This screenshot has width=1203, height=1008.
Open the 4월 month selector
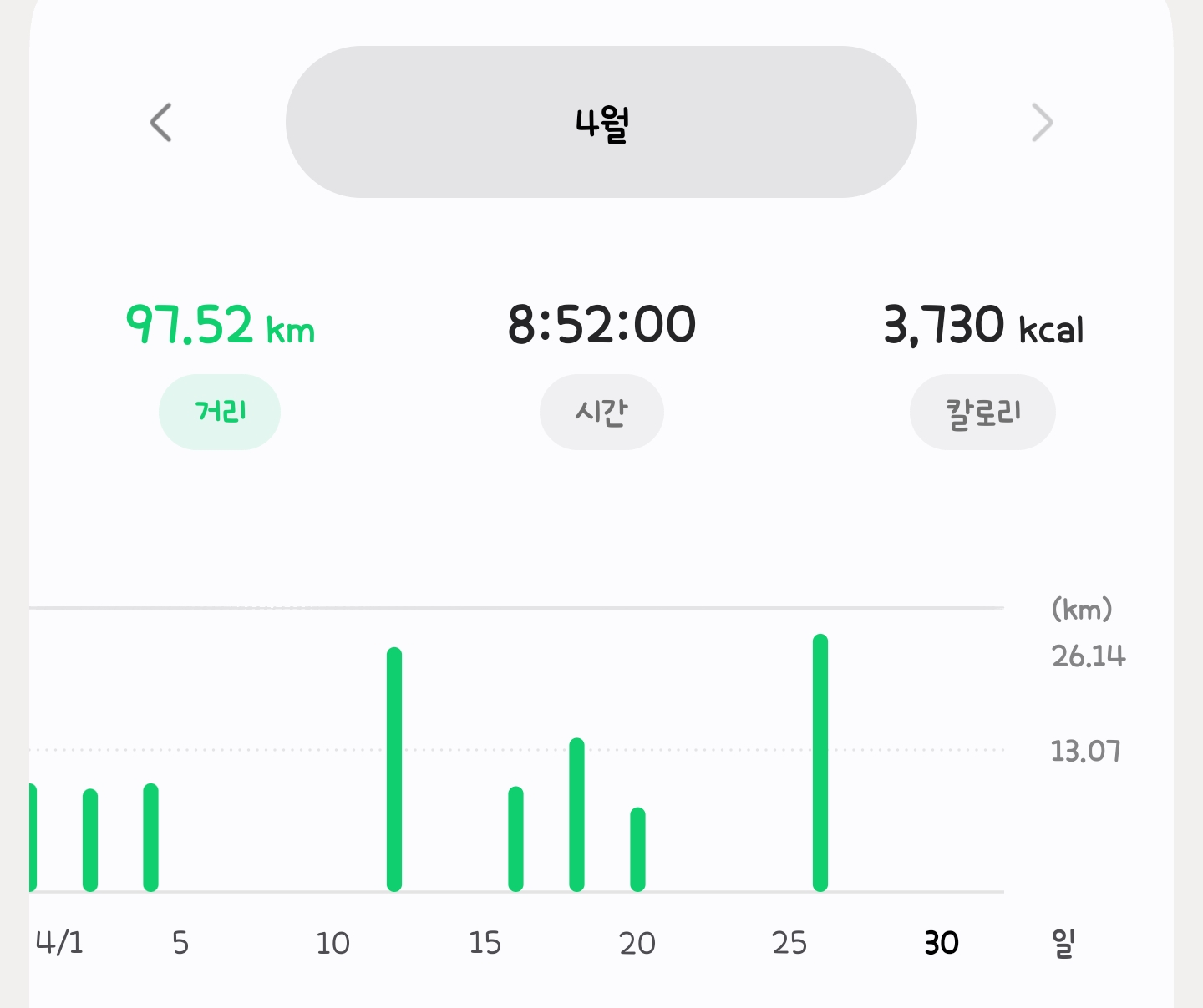(601, 122)
